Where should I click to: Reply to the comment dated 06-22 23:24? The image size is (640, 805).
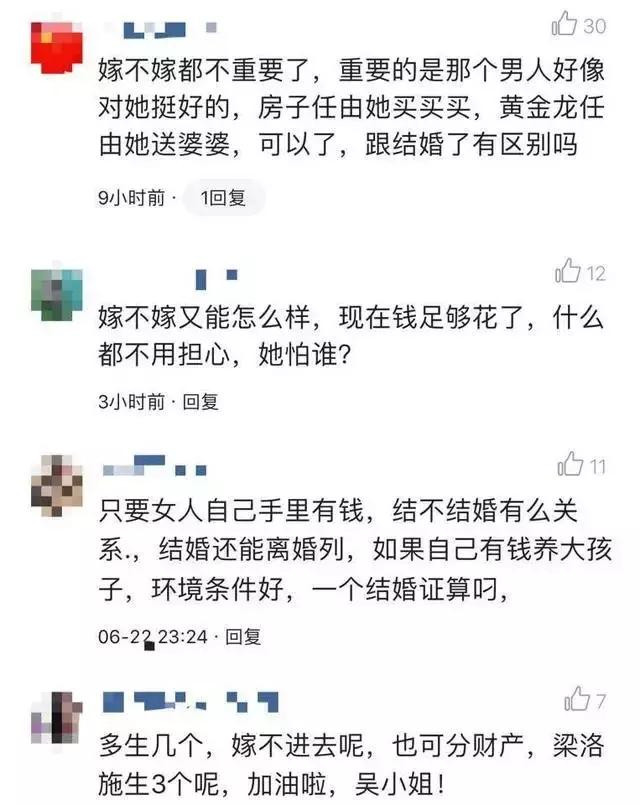243,635
